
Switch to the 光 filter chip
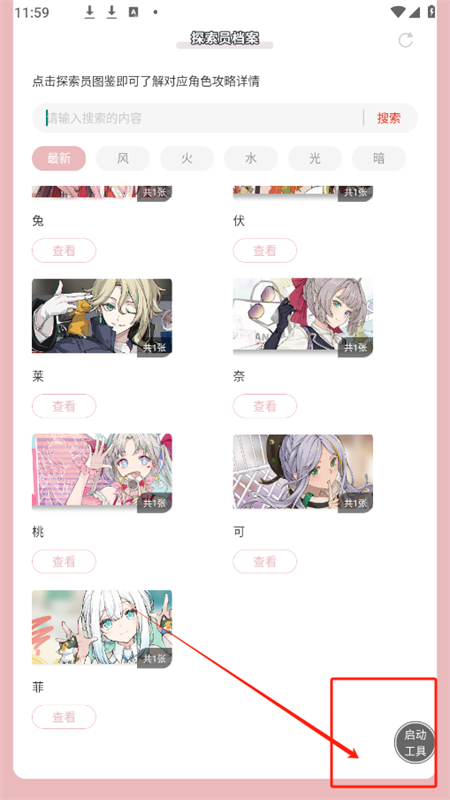(315, 158)
